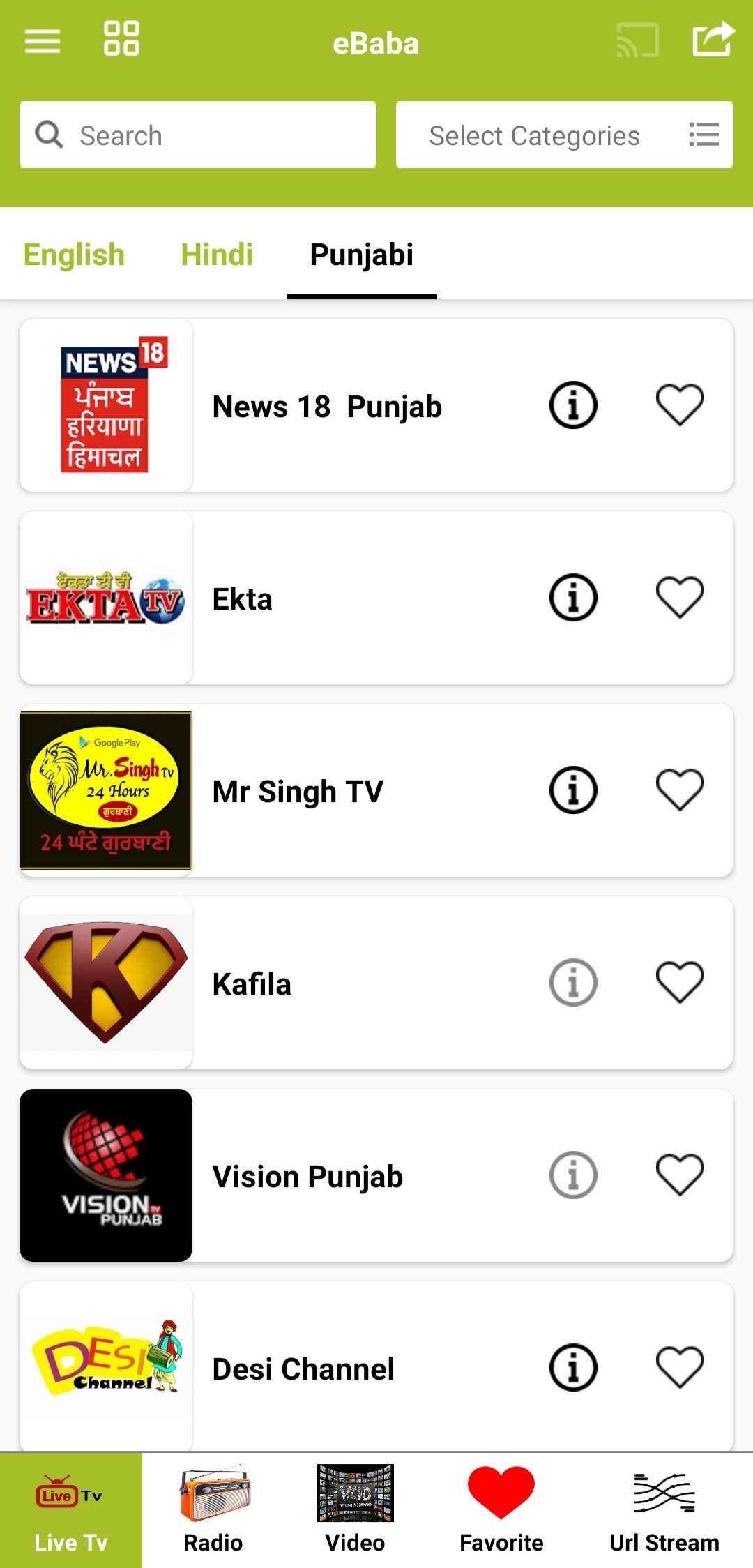Open the News 18 Punjab channel
This screenshot has width=753, height=1568.
[327, 407]
